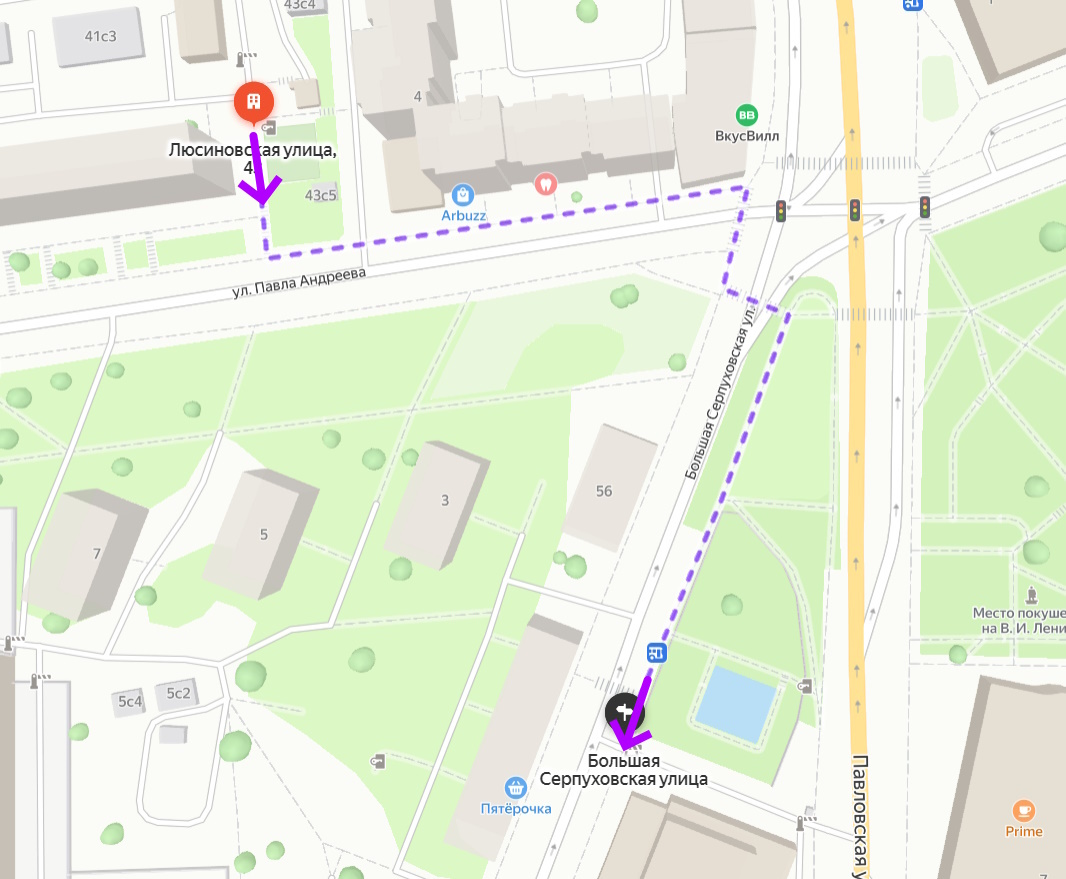The width and height of the screenshot is (1066, 879).
Task: Tap the red start pin at Люсиновская улица
Action: click(x=254, y=102)
